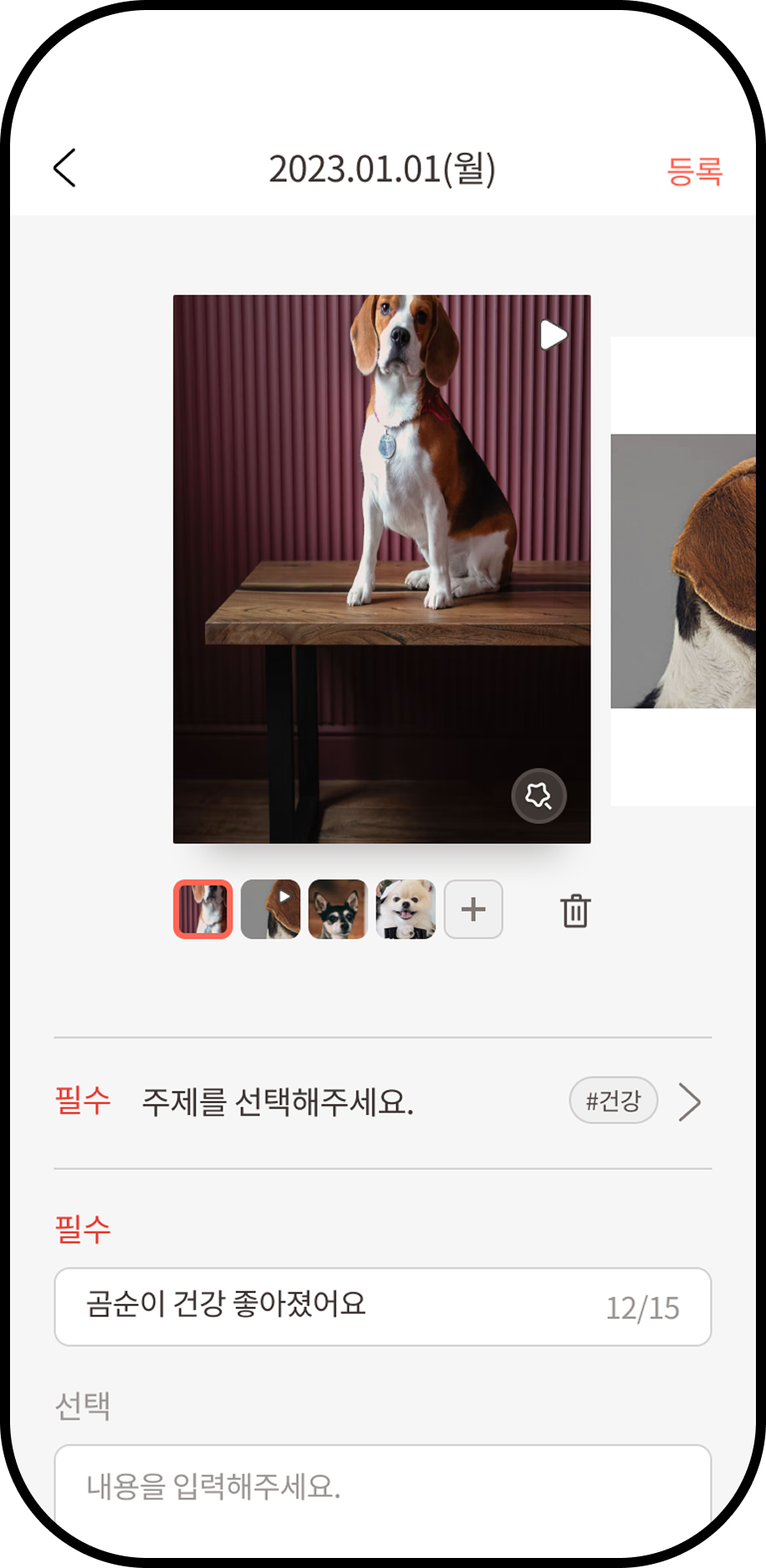Open the sticker edit icon on the photo
Screen dimensions: 766x1568
coord(539,796)
